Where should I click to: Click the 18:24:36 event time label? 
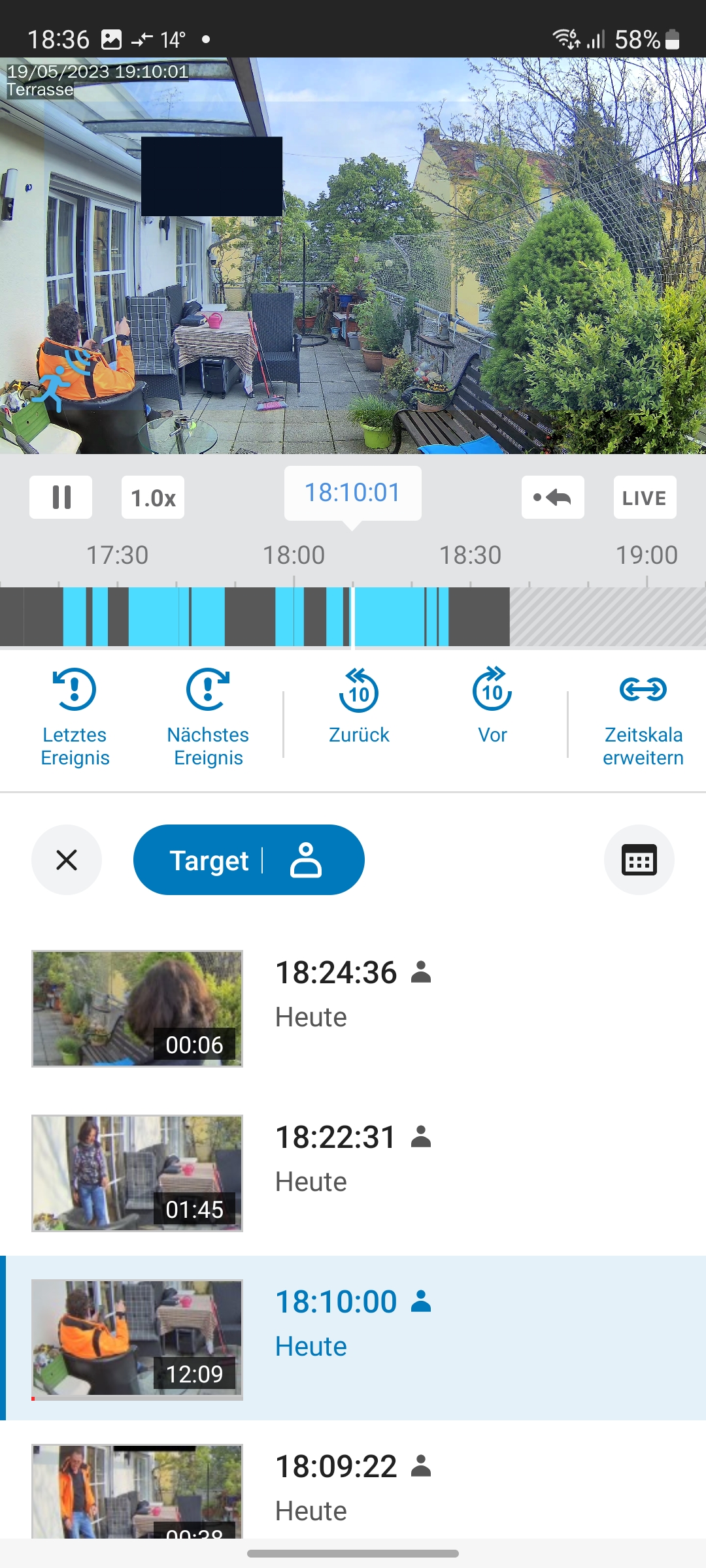335,973
